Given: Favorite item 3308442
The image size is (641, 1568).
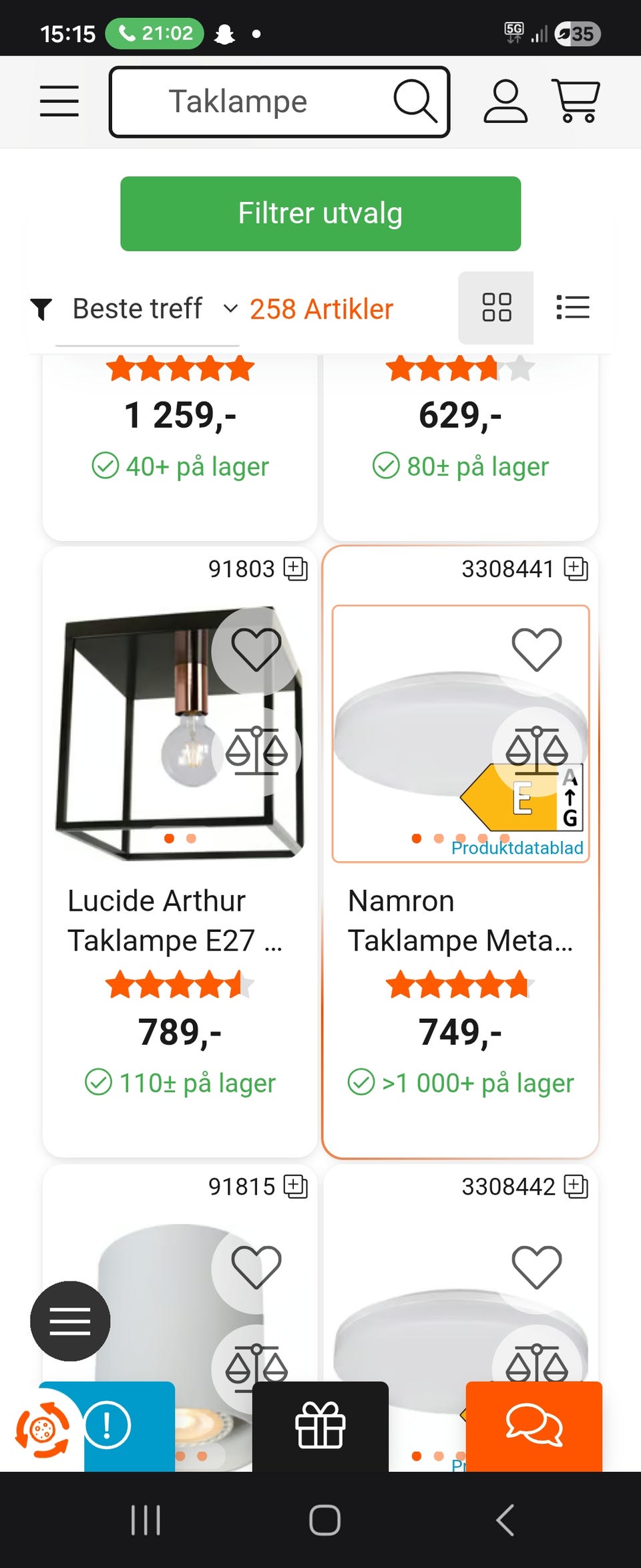Looking at the screenshot, I should point(536,1267).
